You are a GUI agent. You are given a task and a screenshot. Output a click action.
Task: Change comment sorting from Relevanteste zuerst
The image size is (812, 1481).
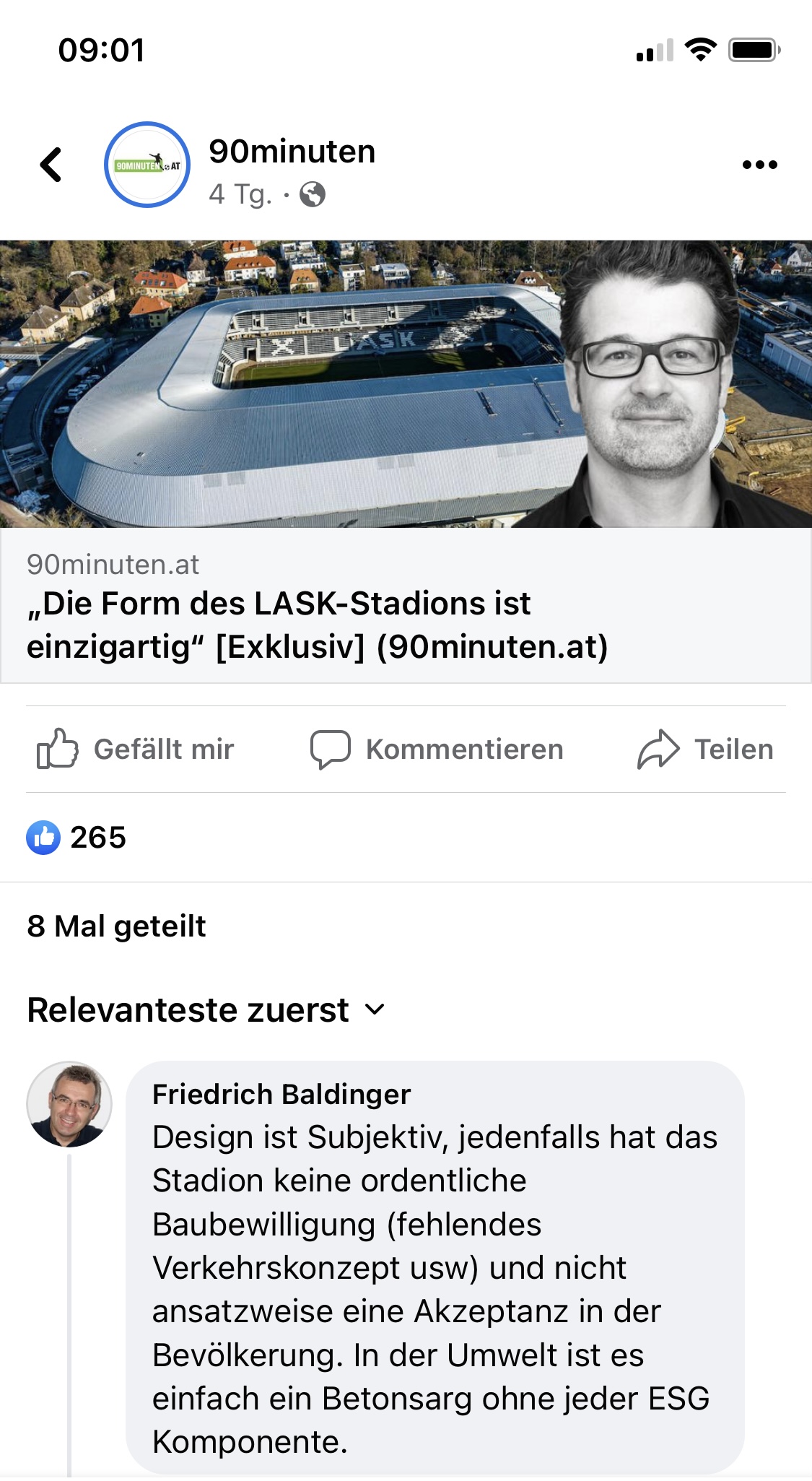tap(206, 1009)
